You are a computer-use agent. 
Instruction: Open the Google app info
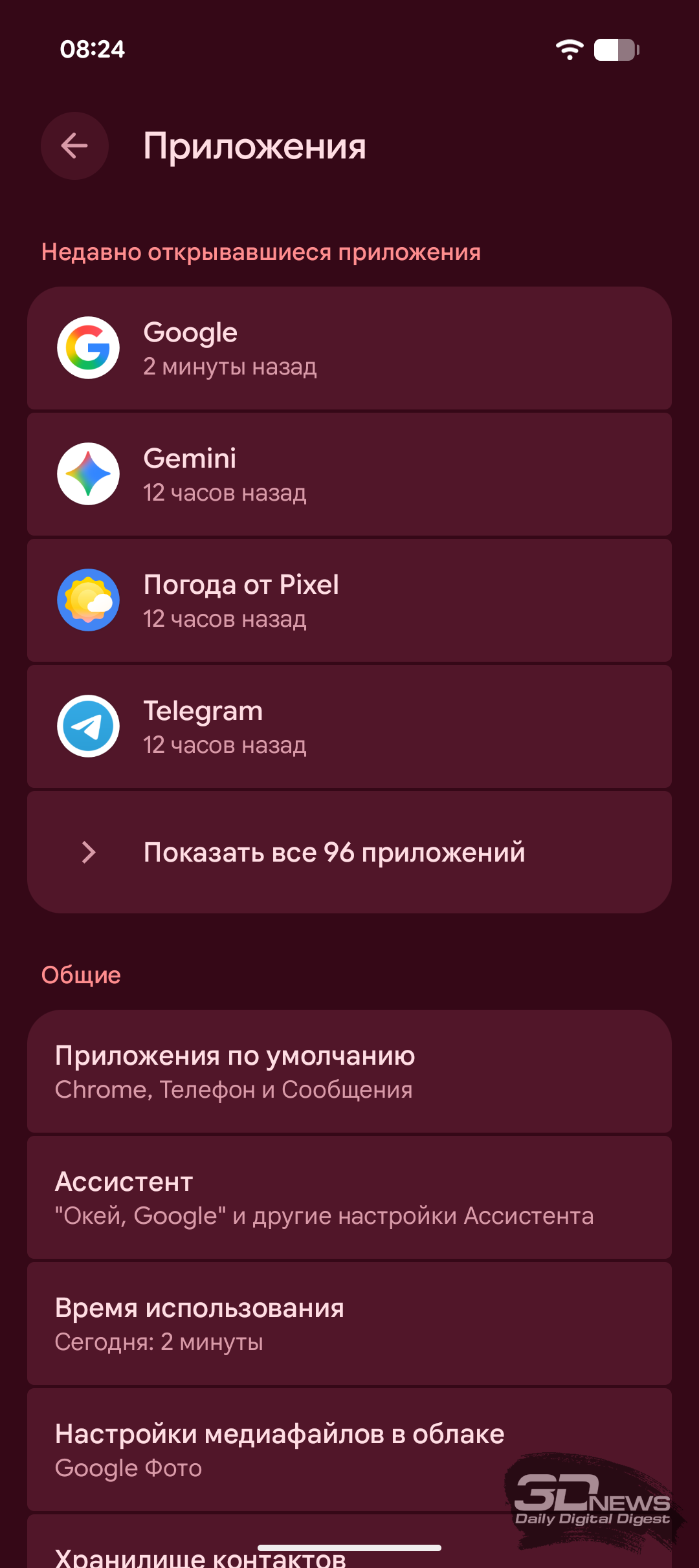point(349,348)
